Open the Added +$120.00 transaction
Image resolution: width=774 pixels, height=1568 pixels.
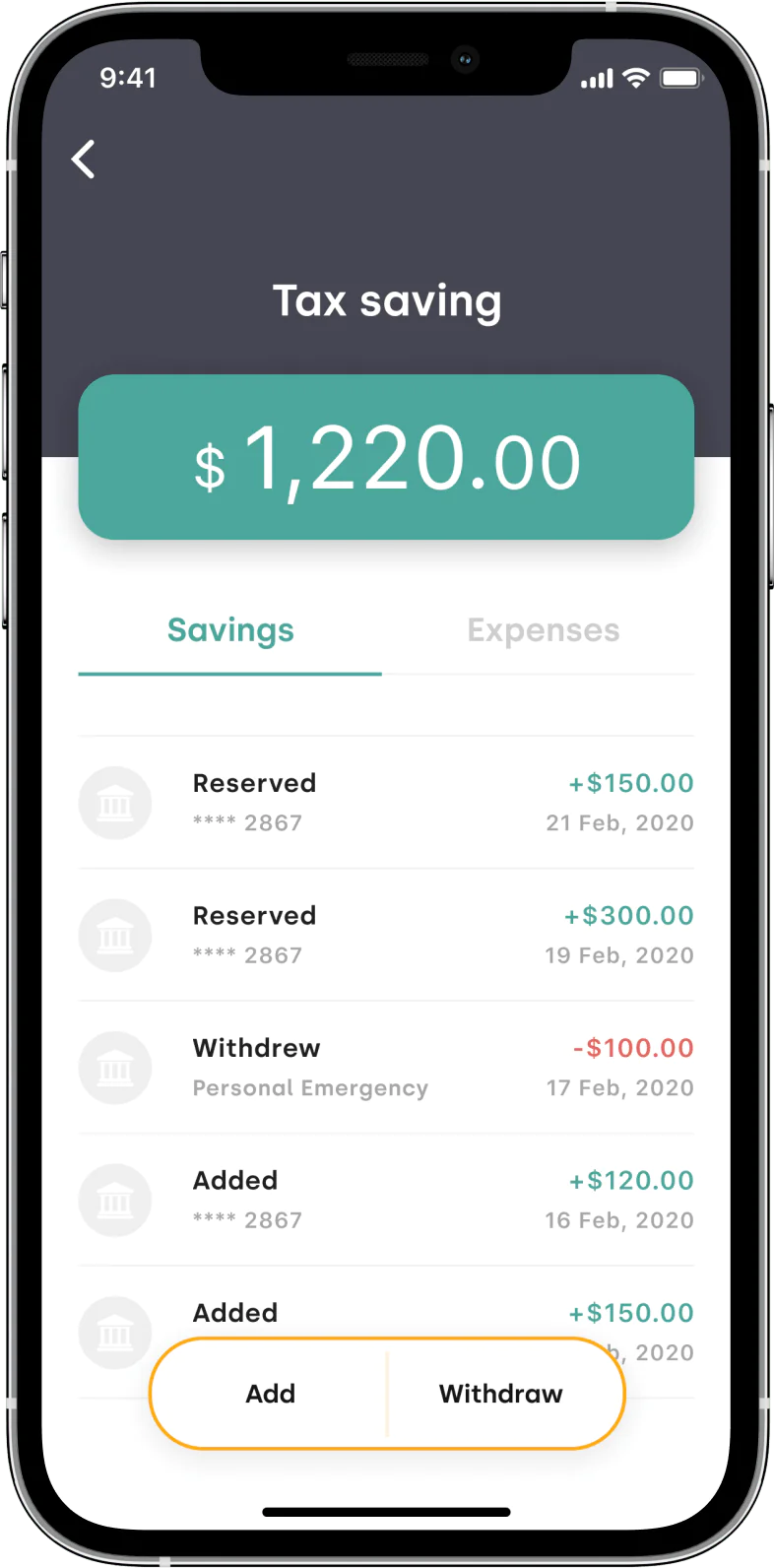pos(386,1200)
